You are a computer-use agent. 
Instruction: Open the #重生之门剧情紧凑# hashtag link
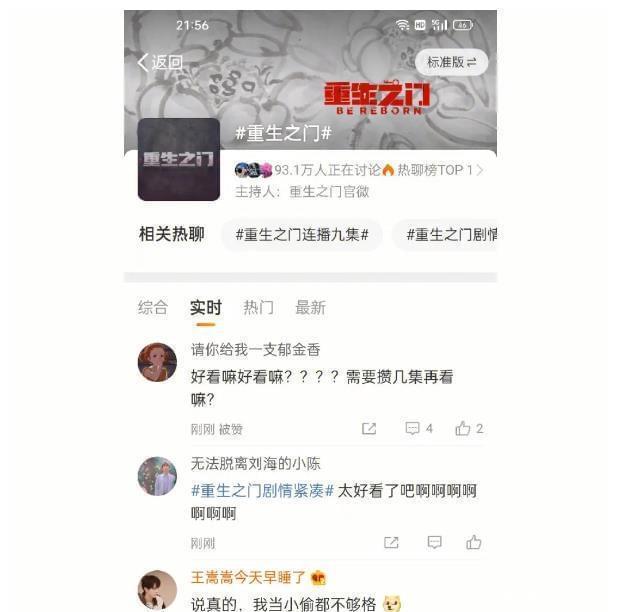click(x=262, y=491)
